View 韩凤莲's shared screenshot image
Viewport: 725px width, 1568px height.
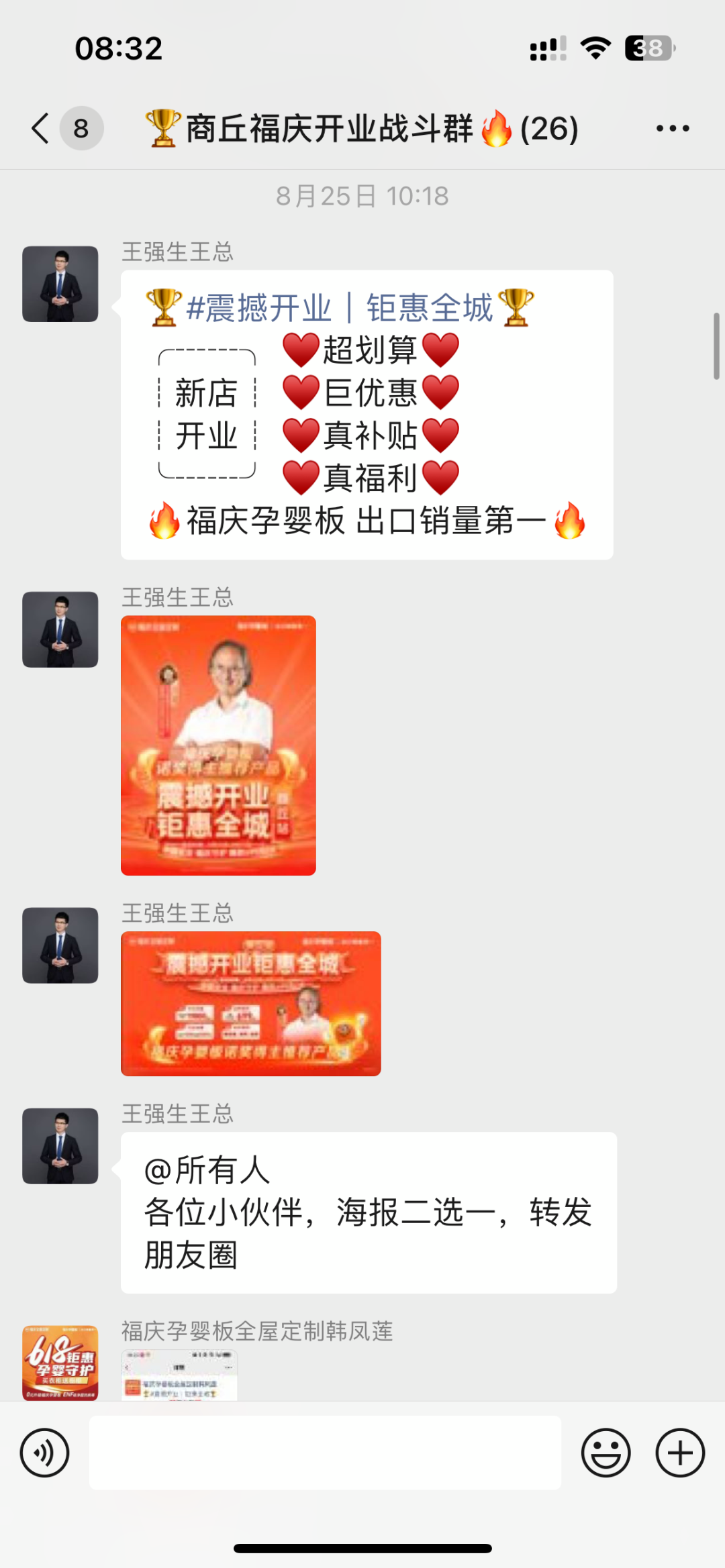179,1374
